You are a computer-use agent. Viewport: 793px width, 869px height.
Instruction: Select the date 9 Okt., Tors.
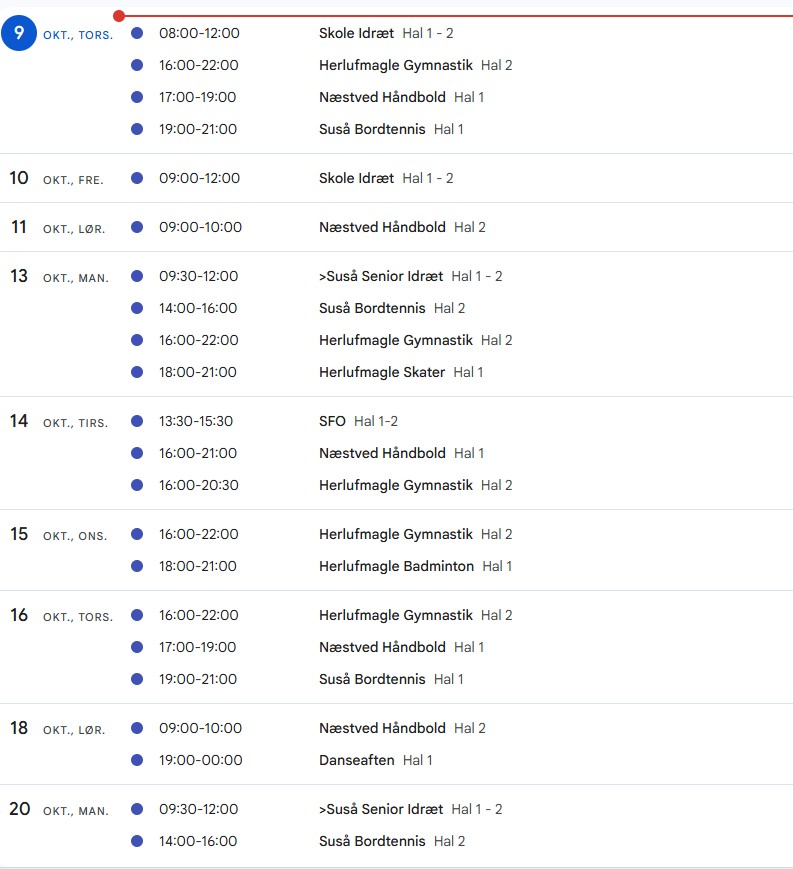tap(19, 34)
